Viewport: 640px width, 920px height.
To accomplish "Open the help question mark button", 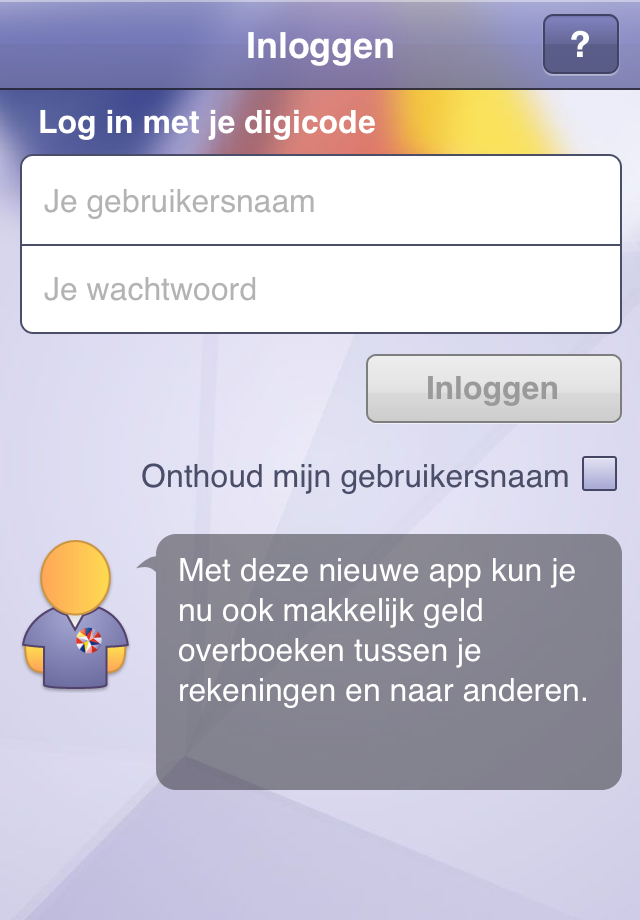I will pyautogui.click(x=580, y=45).
